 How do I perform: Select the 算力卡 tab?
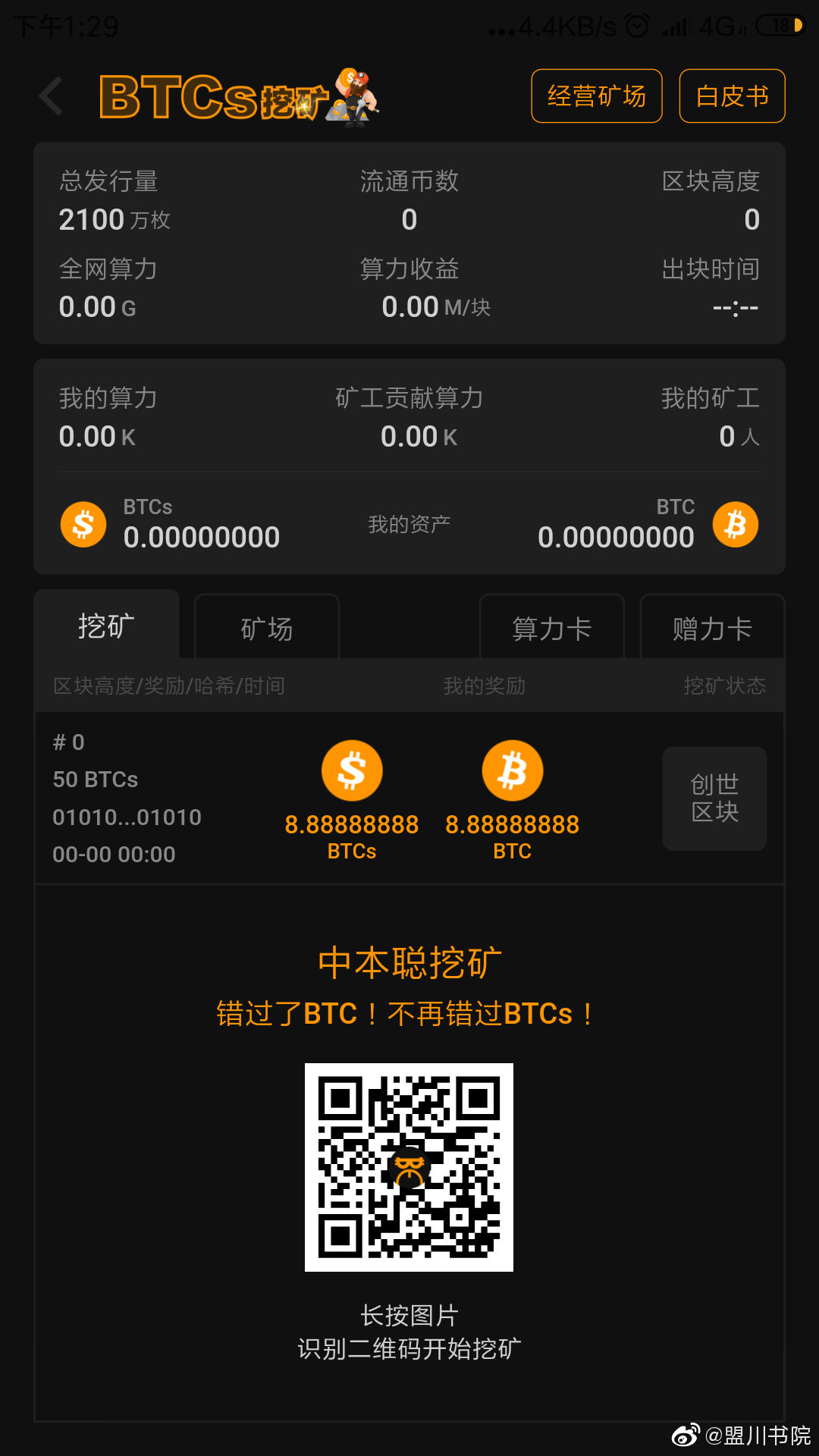click(552, 628)
